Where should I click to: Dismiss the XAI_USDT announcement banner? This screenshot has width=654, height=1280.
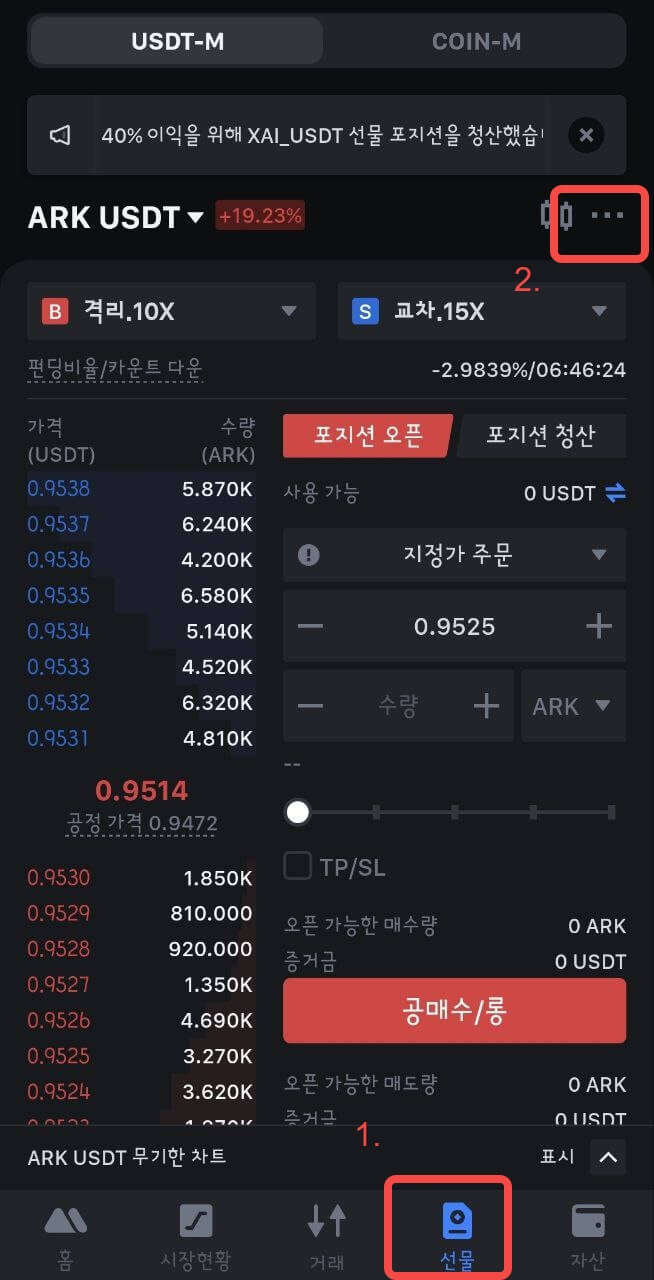coord(587,135)
